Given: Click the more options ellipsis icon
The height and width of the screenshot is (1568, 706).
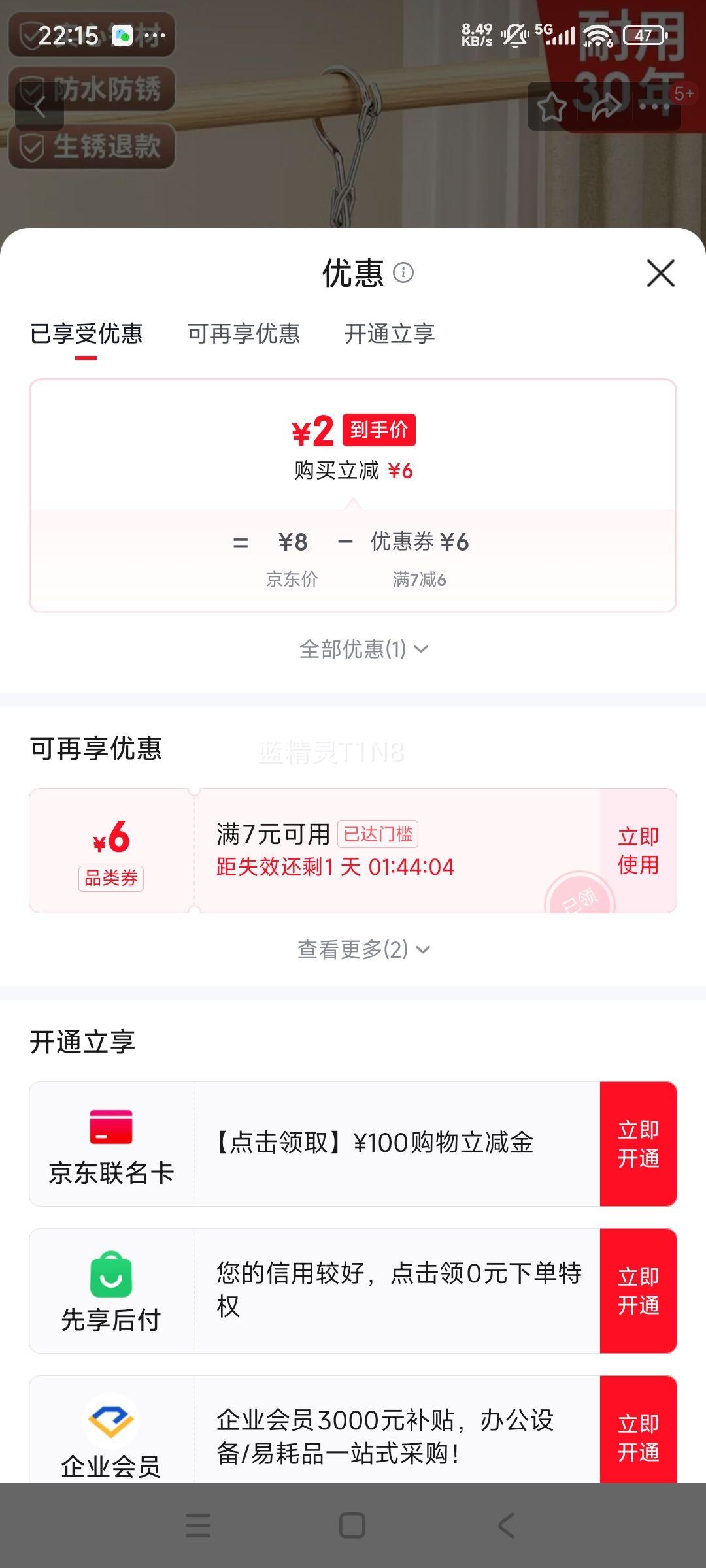Looking at the screenshot, I should point(656,106).
